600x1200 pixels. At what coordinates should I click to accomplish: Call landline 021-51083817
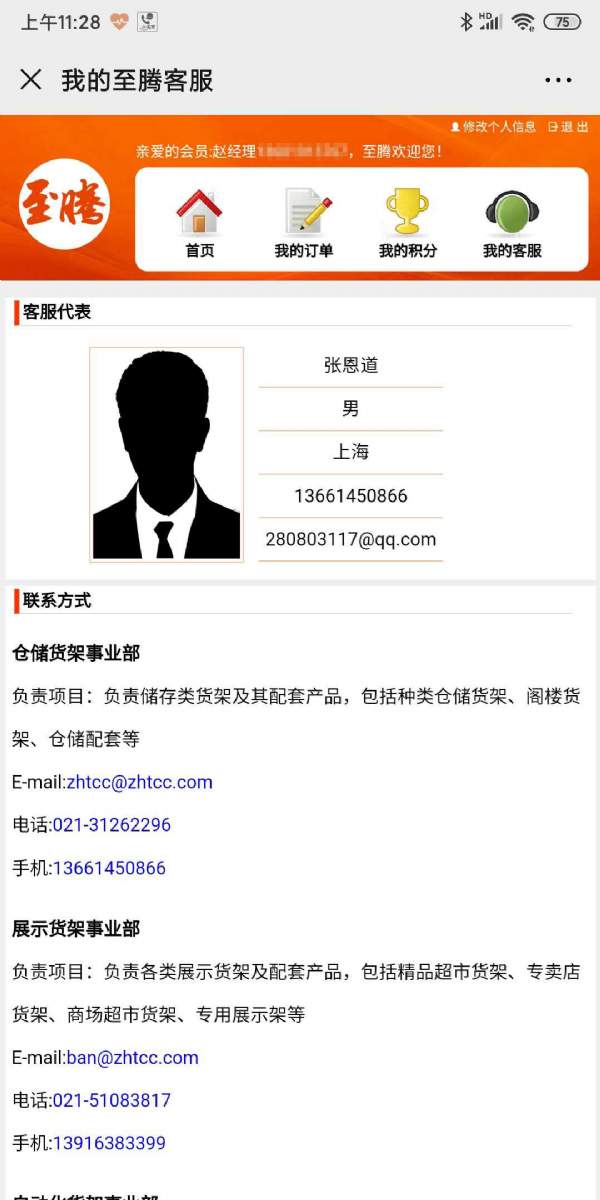pos(111,1100)
